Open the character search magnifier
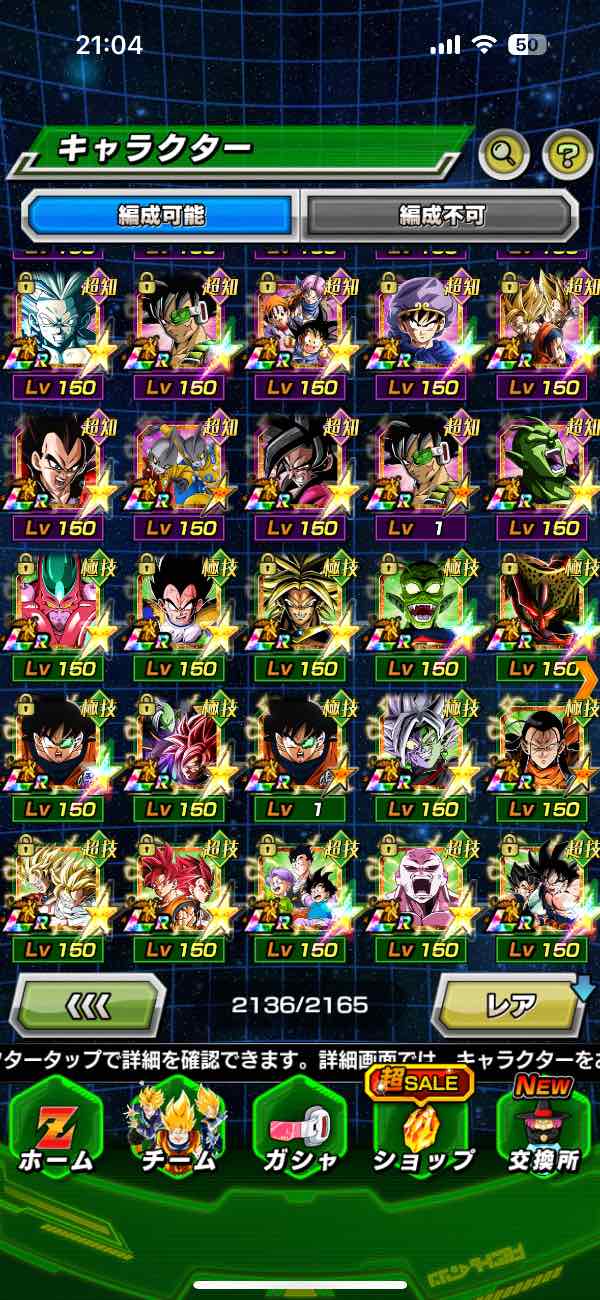The image size is (600, 1300). pos(505,154)
